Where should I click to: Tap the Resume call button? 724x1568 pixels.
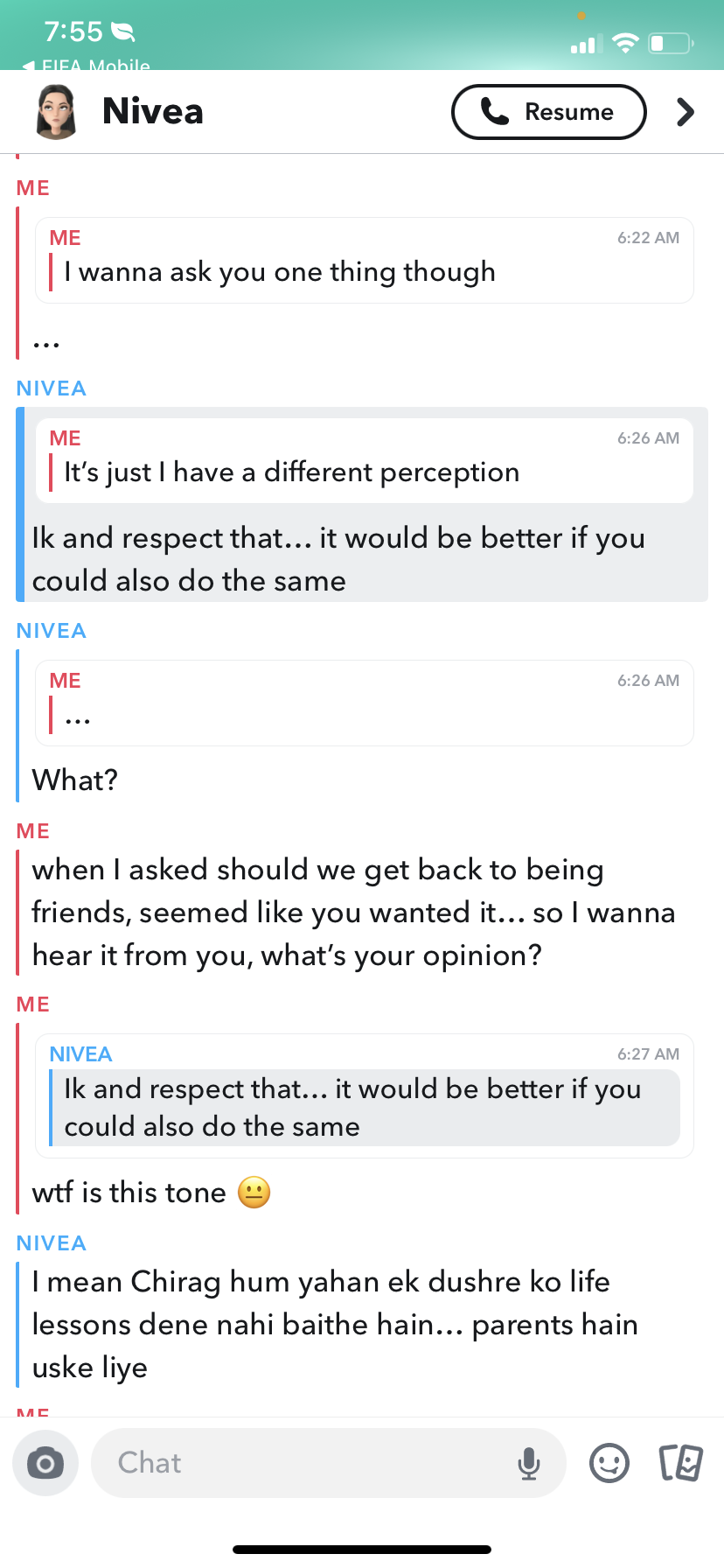pyautogui.click(x=548, y=112)
